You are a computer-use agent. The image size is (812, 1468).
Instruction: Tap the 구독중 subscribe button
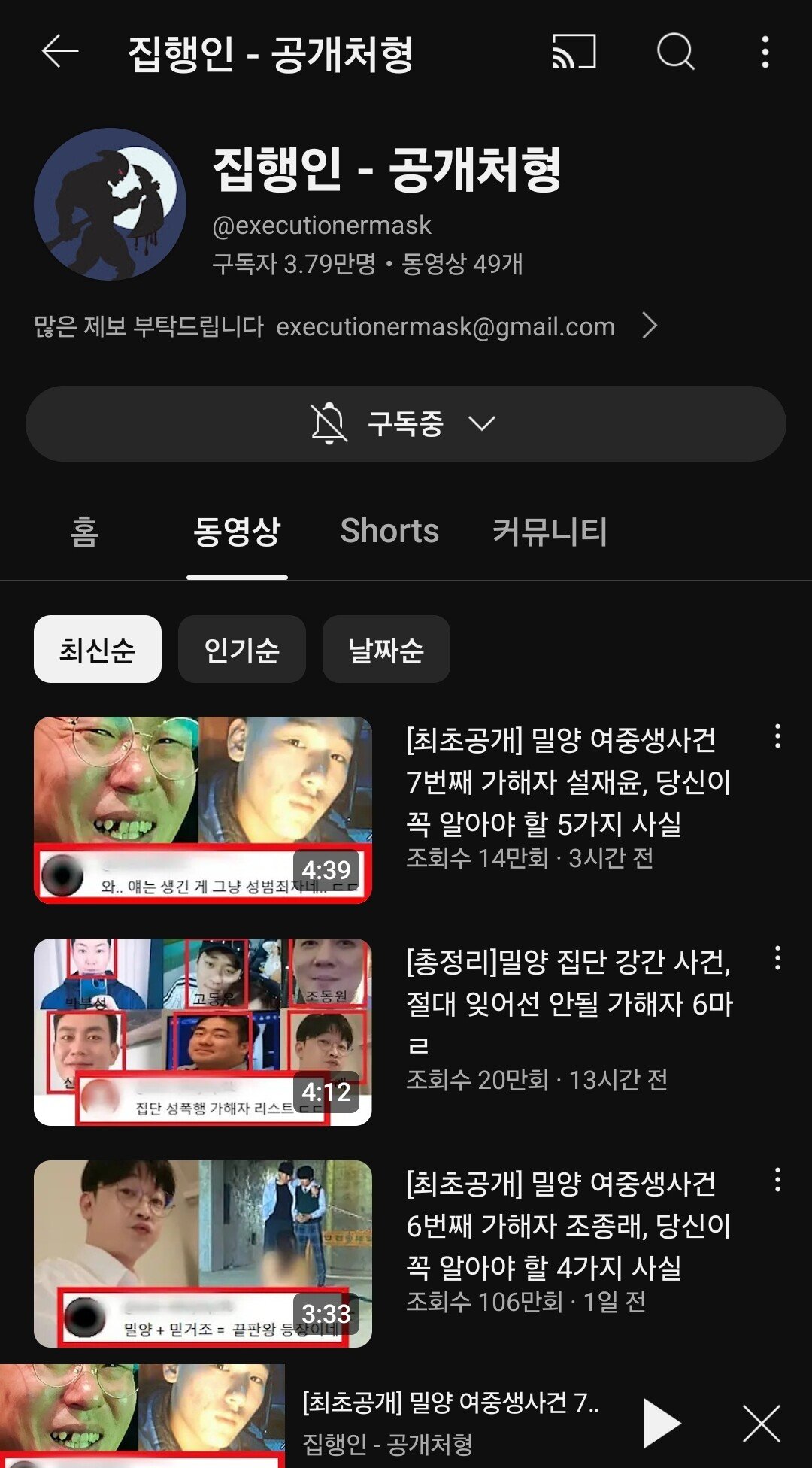coord(406,423)
